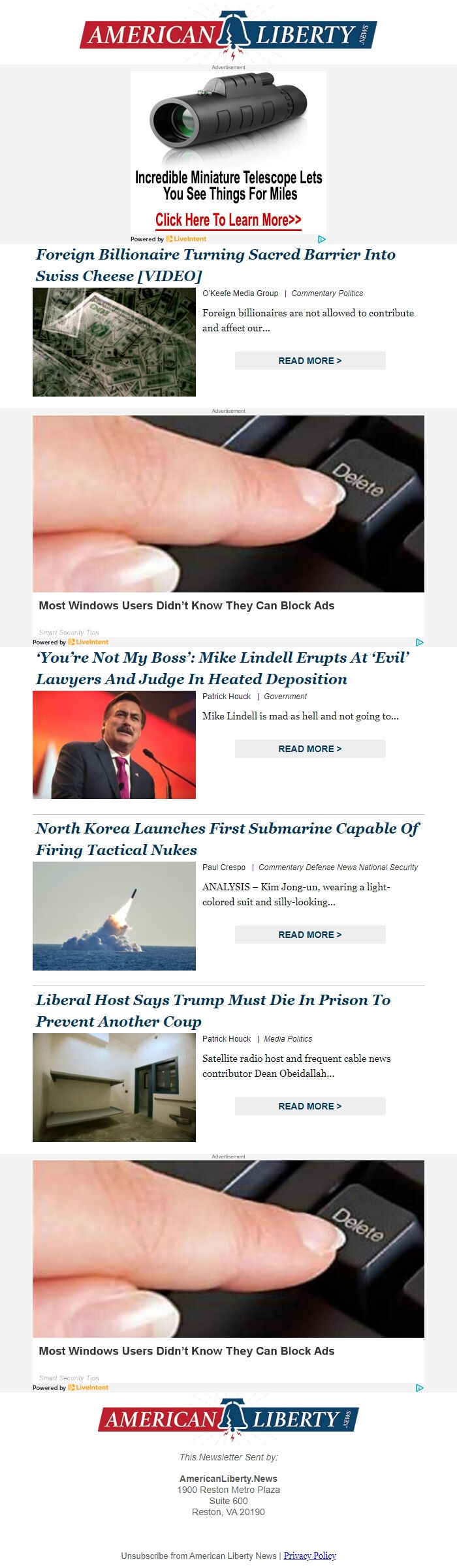Tap the prison cell article photo
Image resolution: width=457 pixels, height=1568 pixels.
click(114, 1087)
